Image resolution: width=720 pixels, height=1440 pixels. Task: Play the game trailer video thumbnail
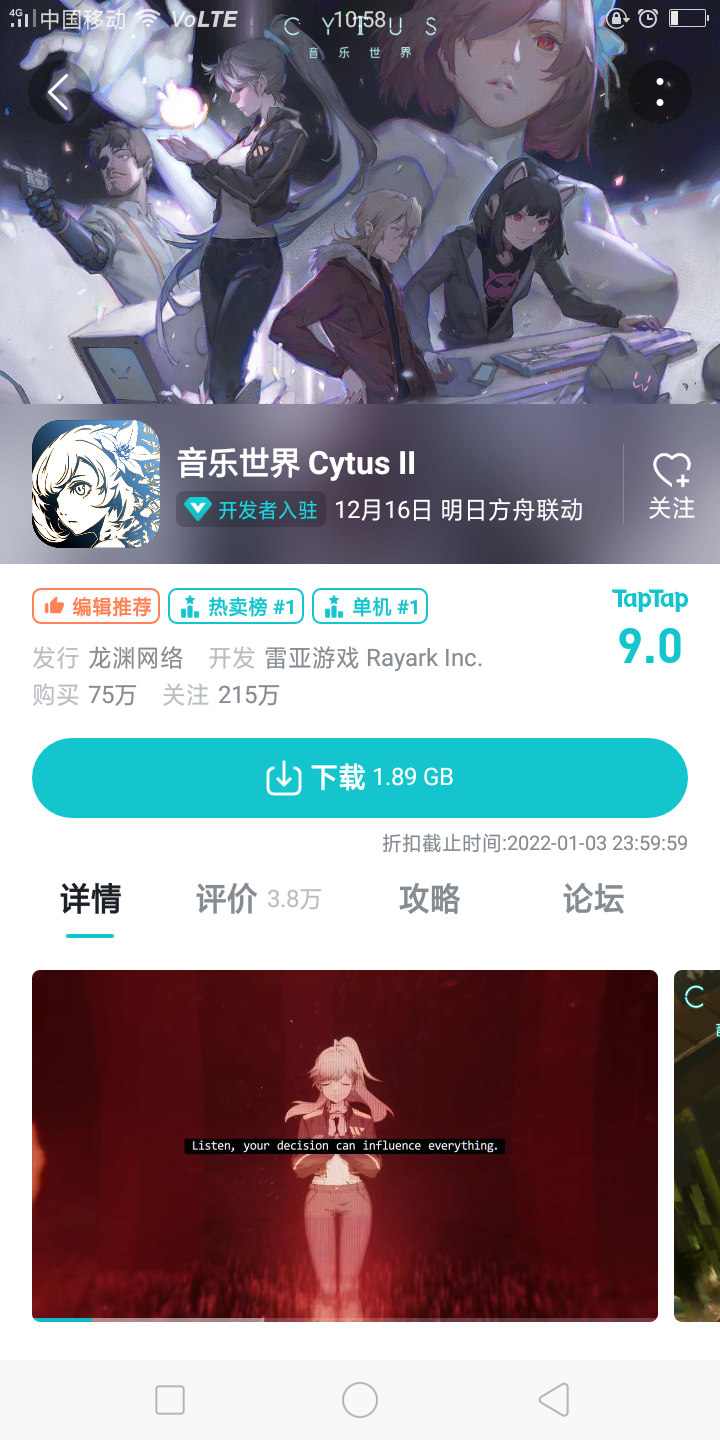[345, 1145]
